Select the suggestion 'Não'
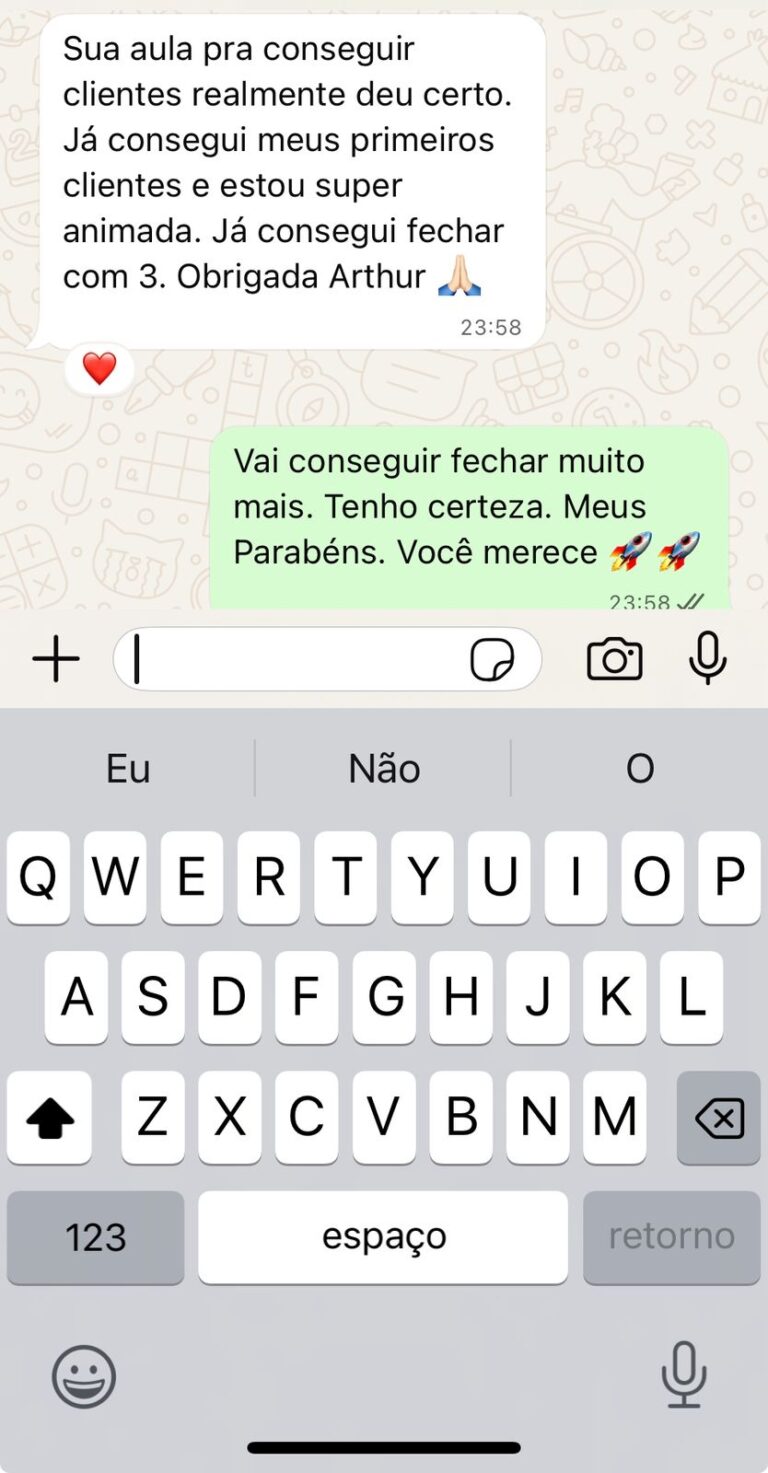This screenshot has width=768, height=1473. pos(384,768)
